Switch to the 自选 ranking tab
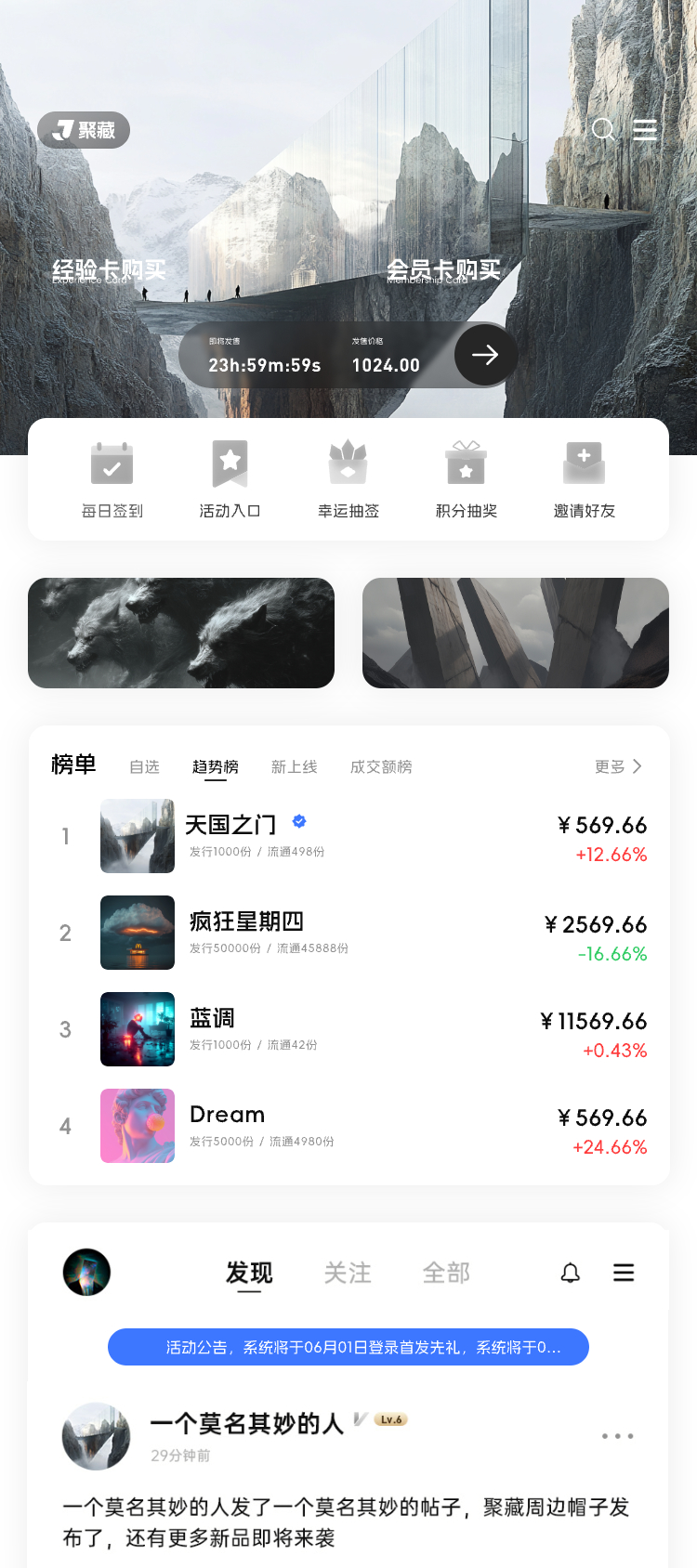 point(144,766)
